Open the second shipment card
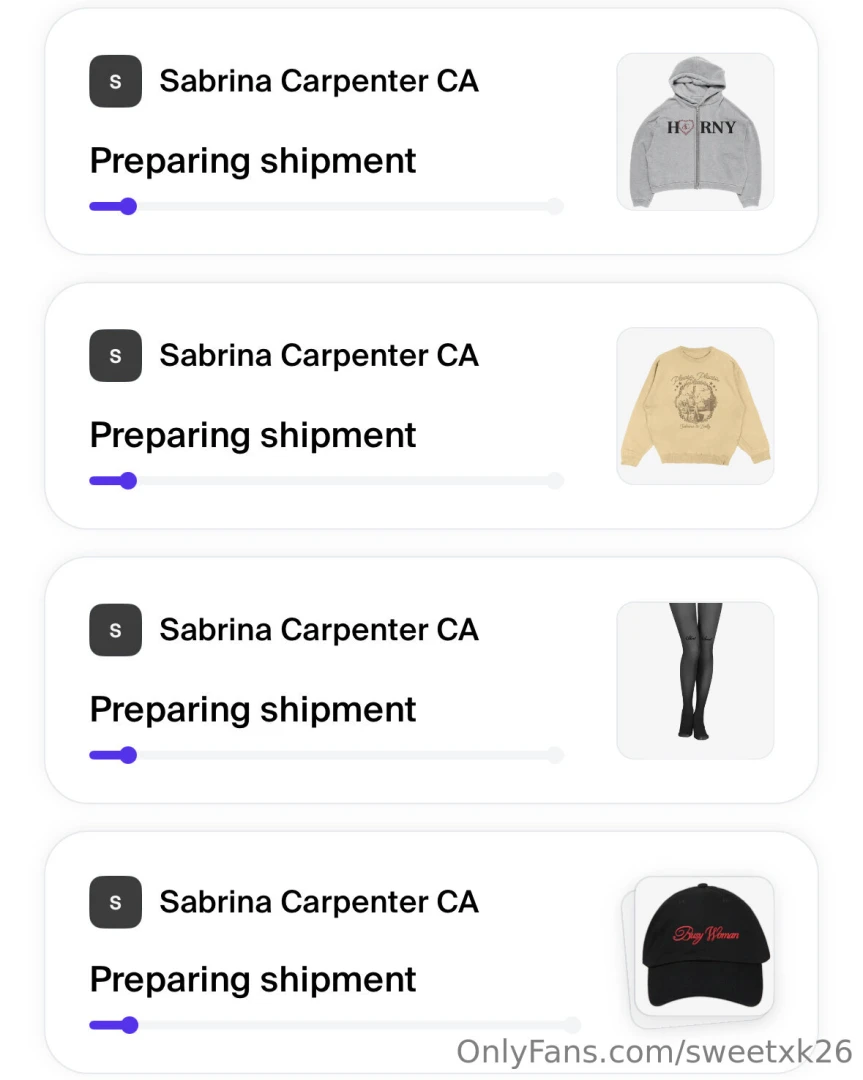Image resolution: width=863 pixels, height=1080 pixels. click(430, 404)
